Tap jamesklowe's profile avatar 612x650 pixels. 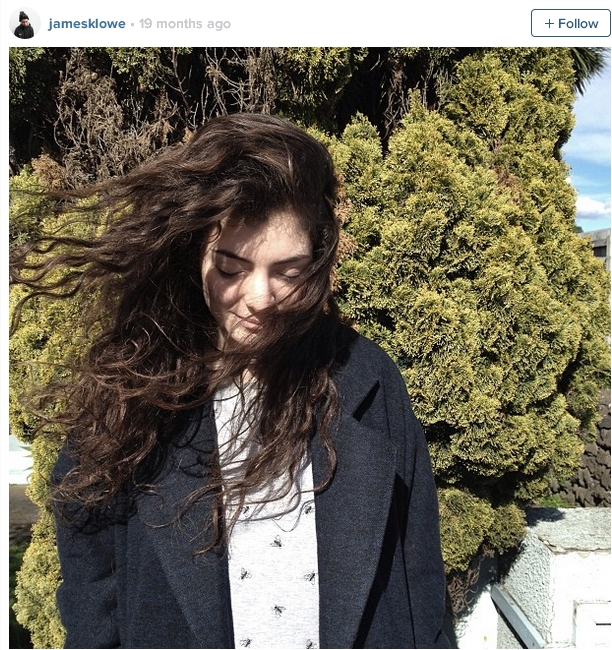pos(24,23)
